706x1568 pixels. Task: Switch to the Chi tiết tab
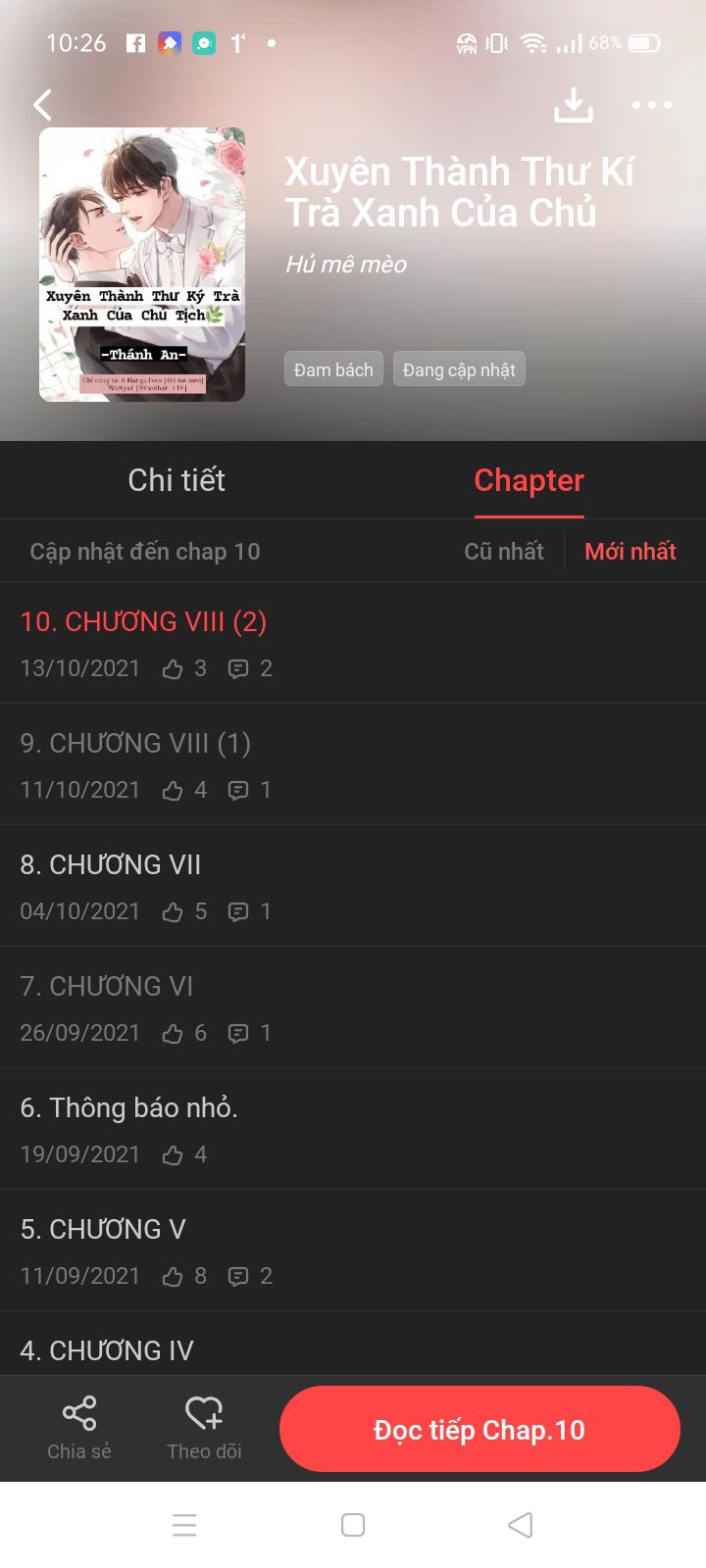click(x=176, y=480)
